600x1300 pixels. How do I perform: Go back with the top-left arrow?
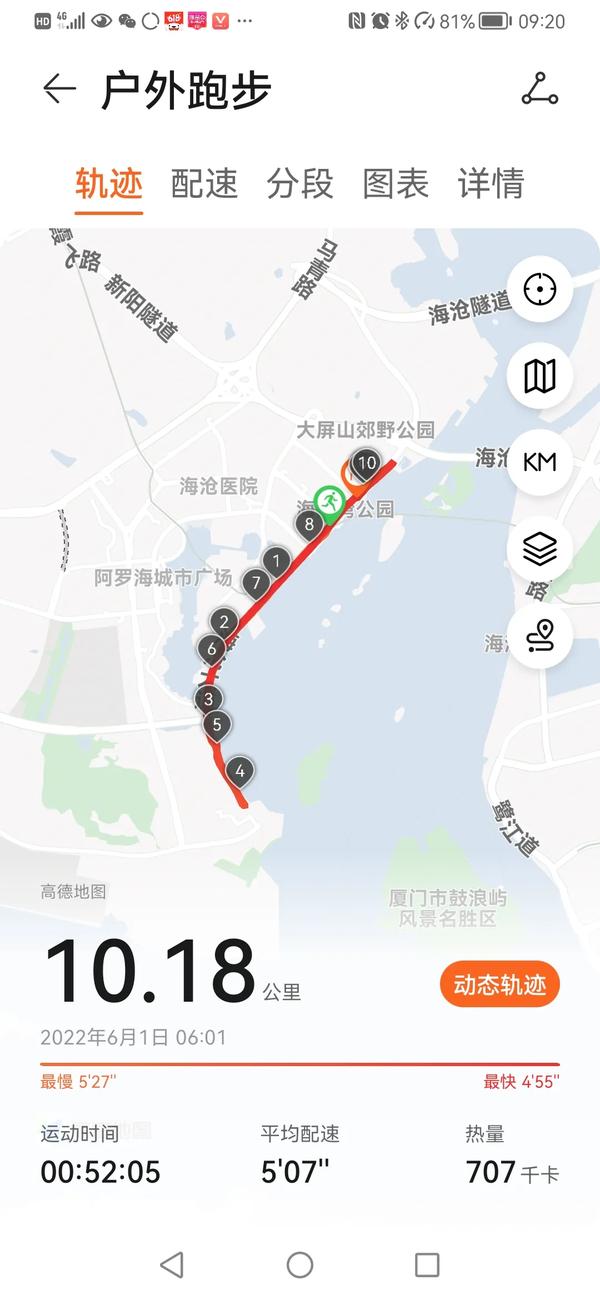59,90
